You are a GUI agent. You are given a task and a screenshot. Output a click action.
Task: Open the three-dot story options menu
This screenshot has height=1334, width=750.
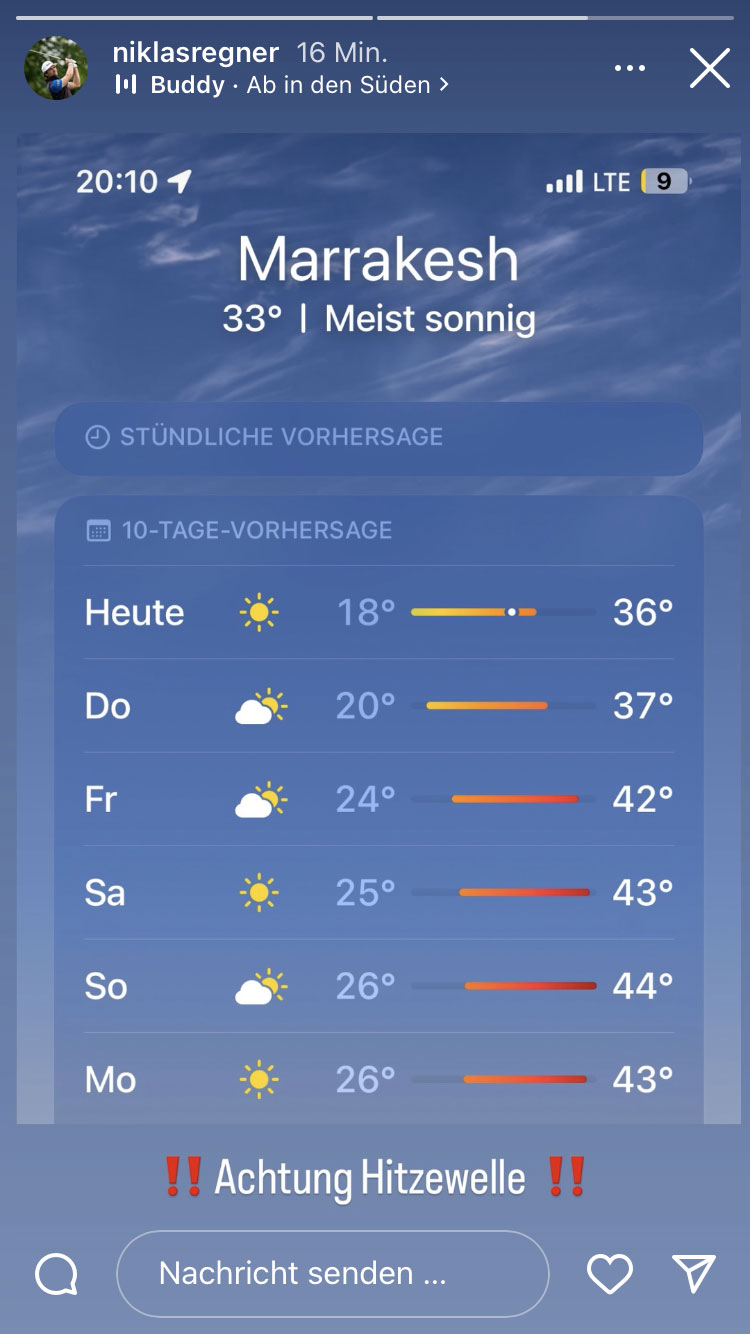pos(630,68)
